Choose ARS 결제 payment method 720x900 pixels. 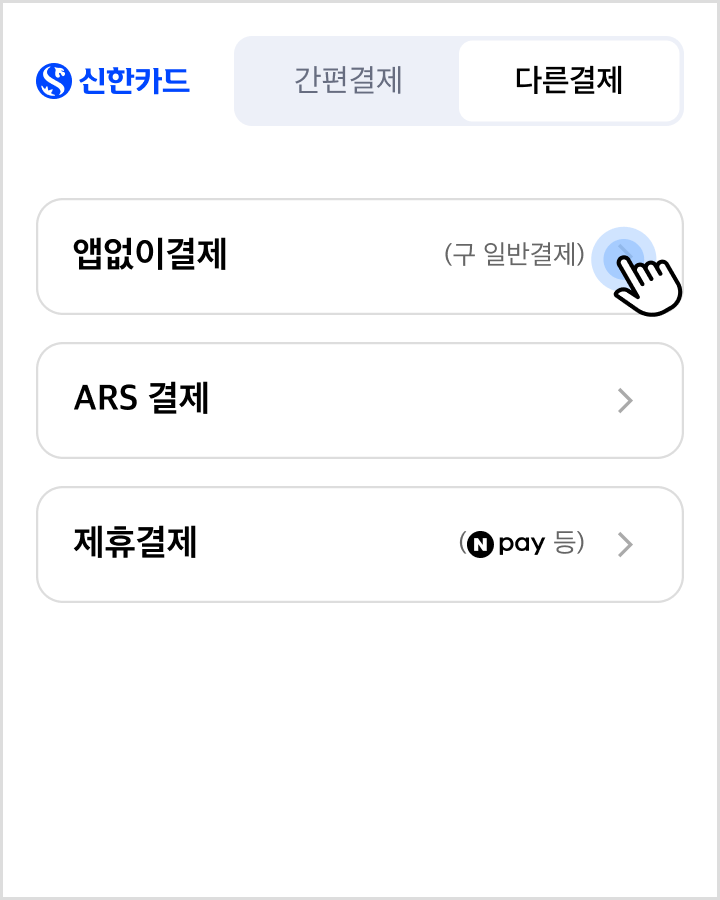pos(359,400)
